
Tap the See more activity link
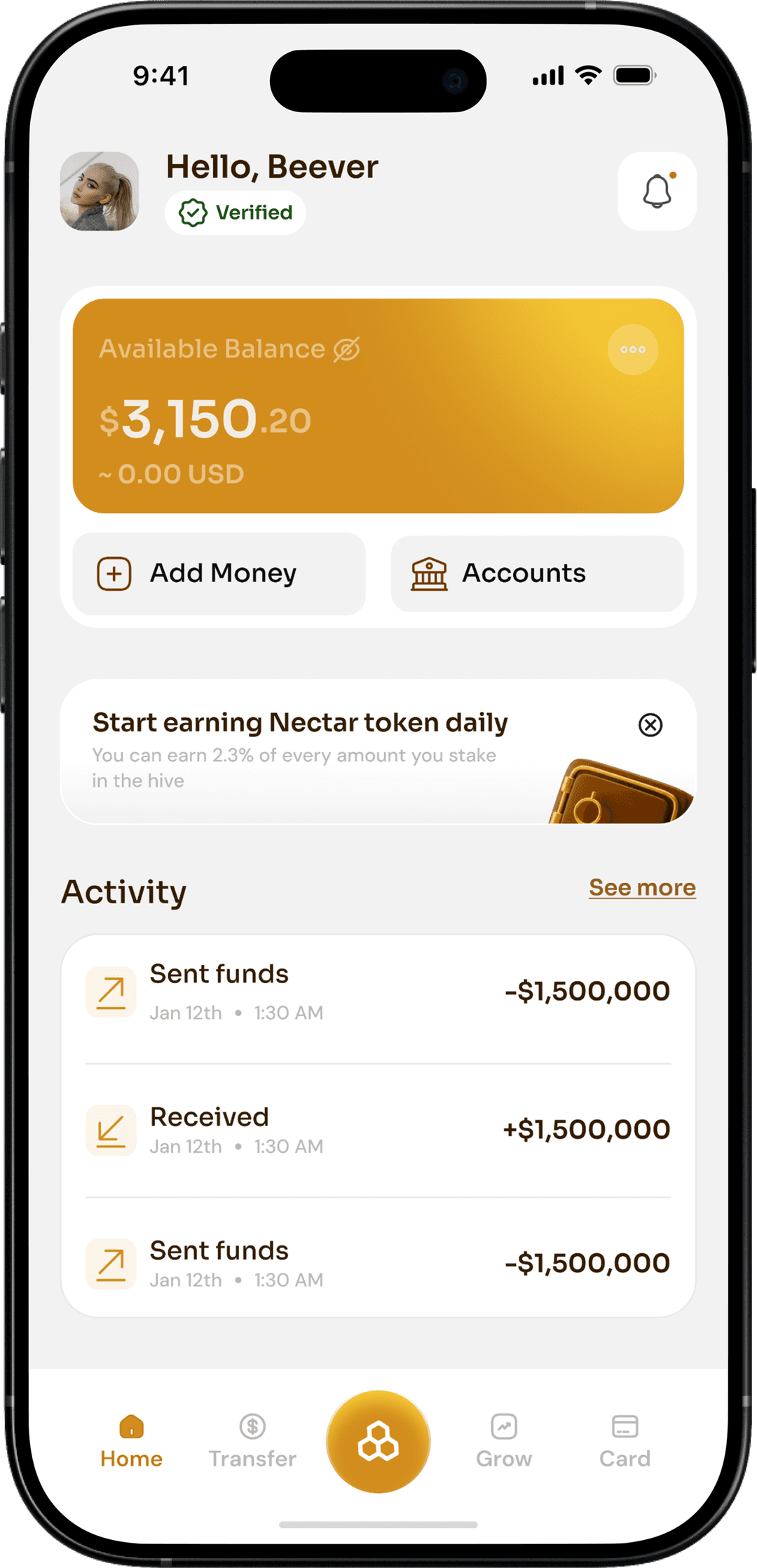(x=642, y=888)
